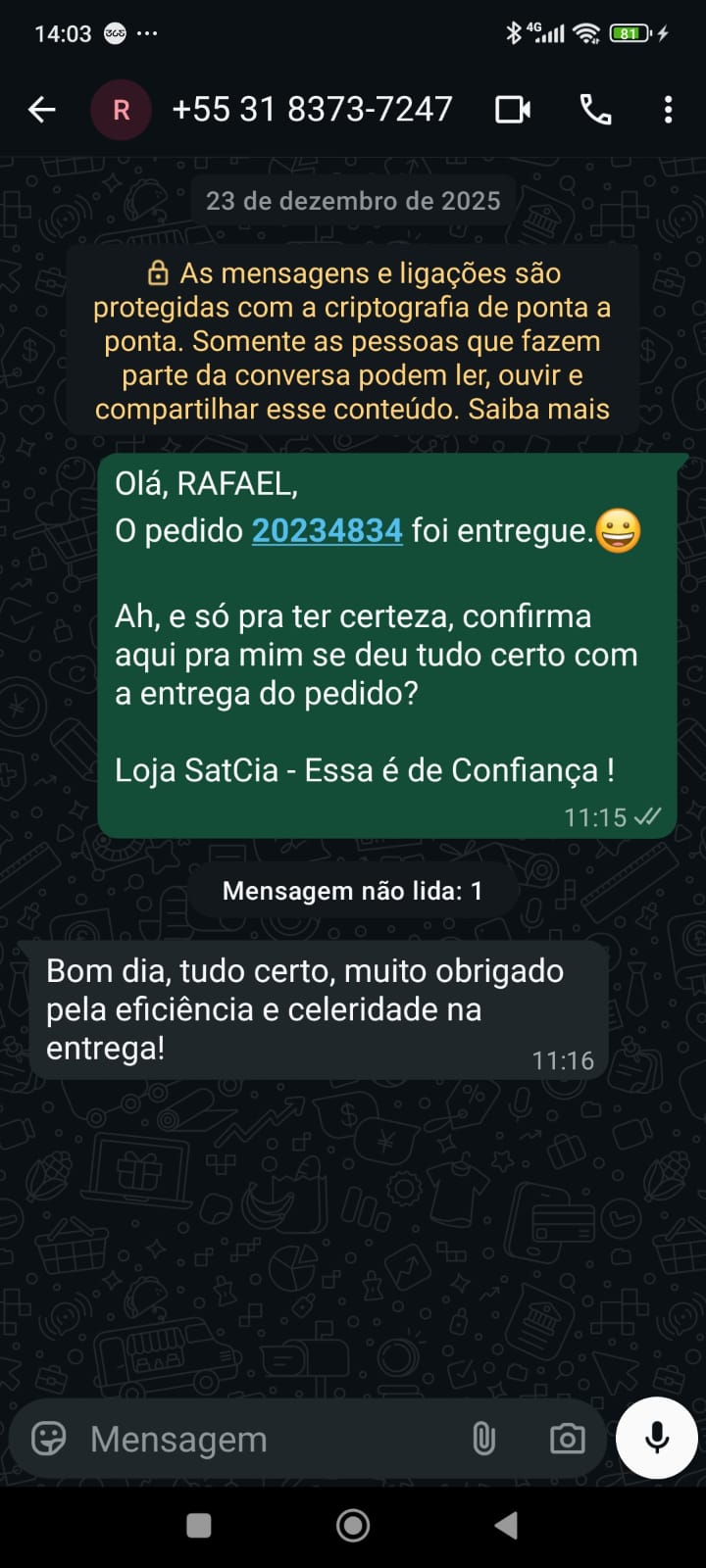This screenshot has height=1568, width=706.
Task: Open contact info for +55 31 8373-7247
Action: tap(312, 110)
